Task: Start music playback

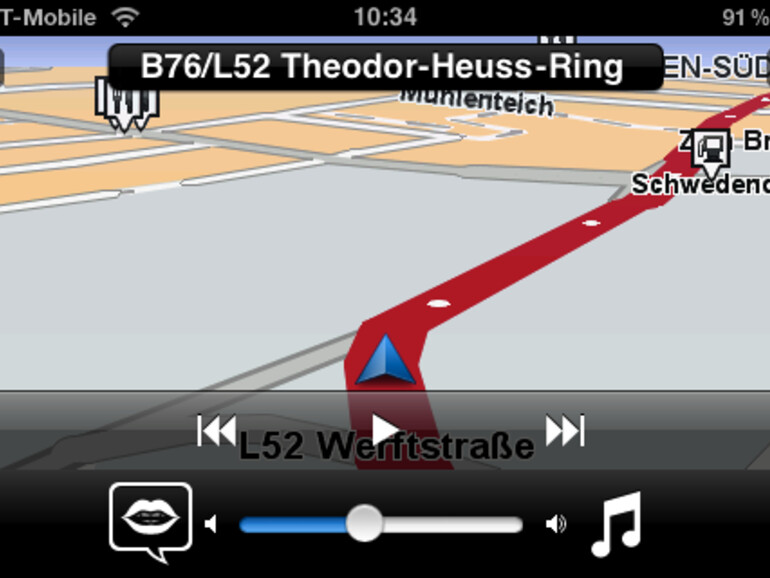Action: [x=385, y=431]
